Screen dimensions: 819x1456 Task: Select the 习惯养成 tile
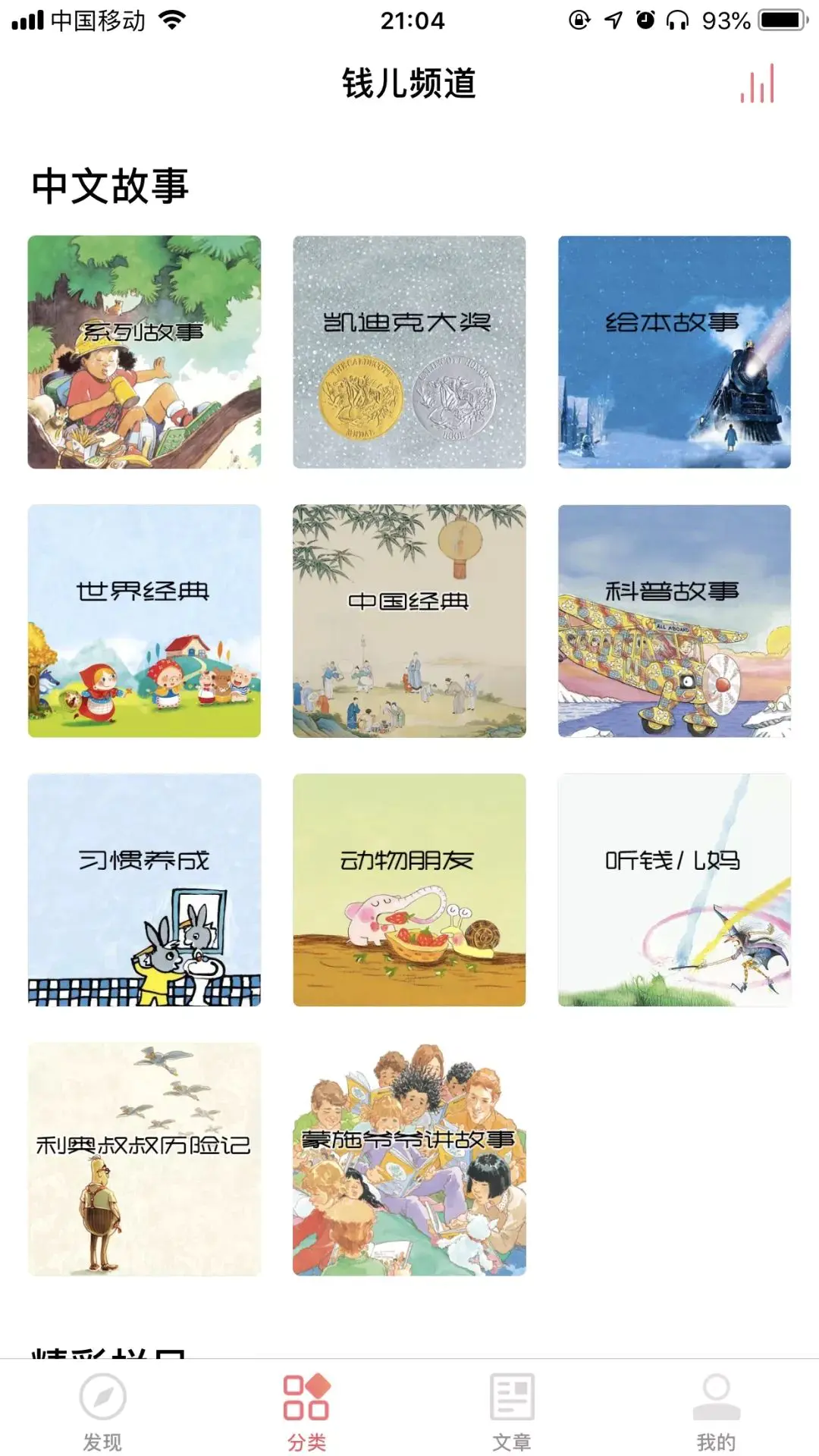coord(144,890)
